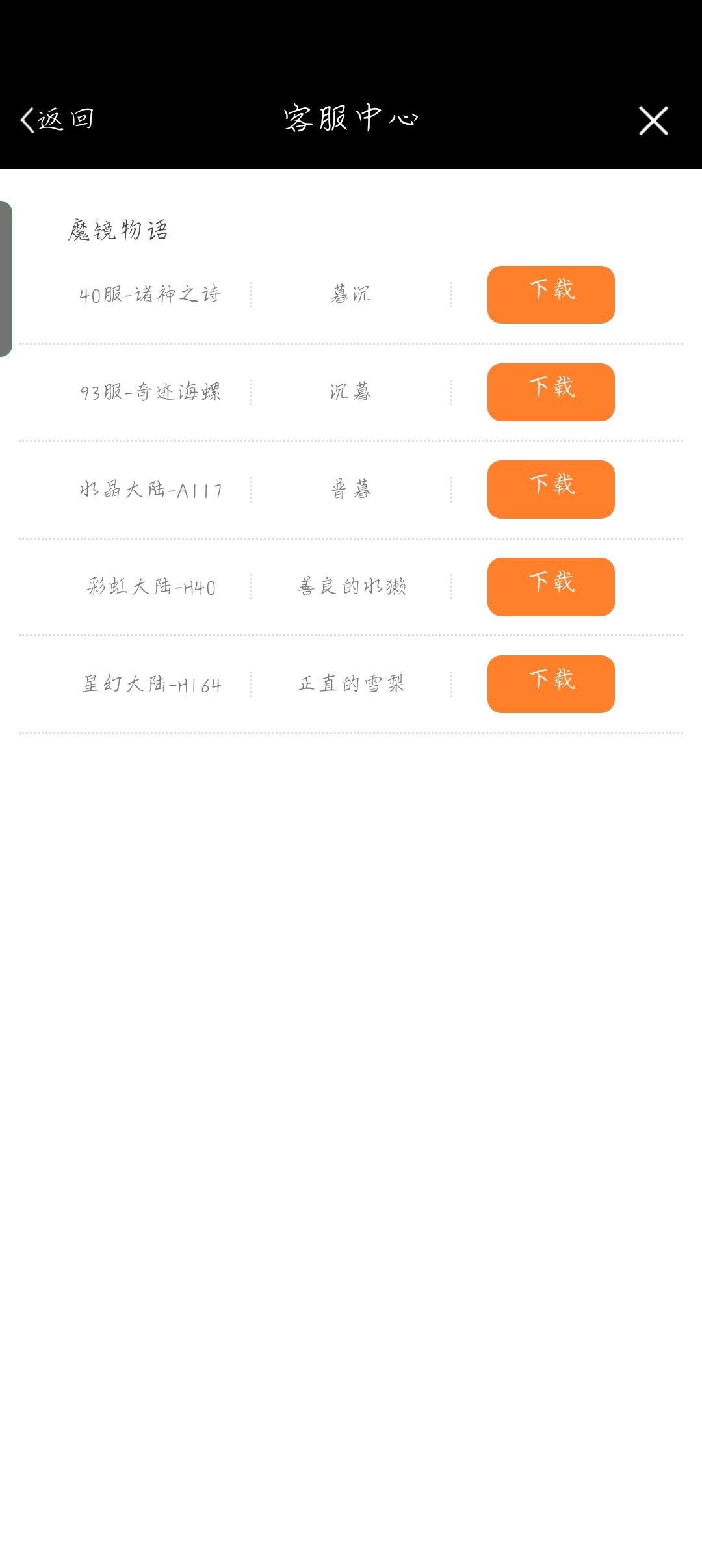Click the character 善良的水獭
Screen dimensions: 702x1568
tap(351, 585)
